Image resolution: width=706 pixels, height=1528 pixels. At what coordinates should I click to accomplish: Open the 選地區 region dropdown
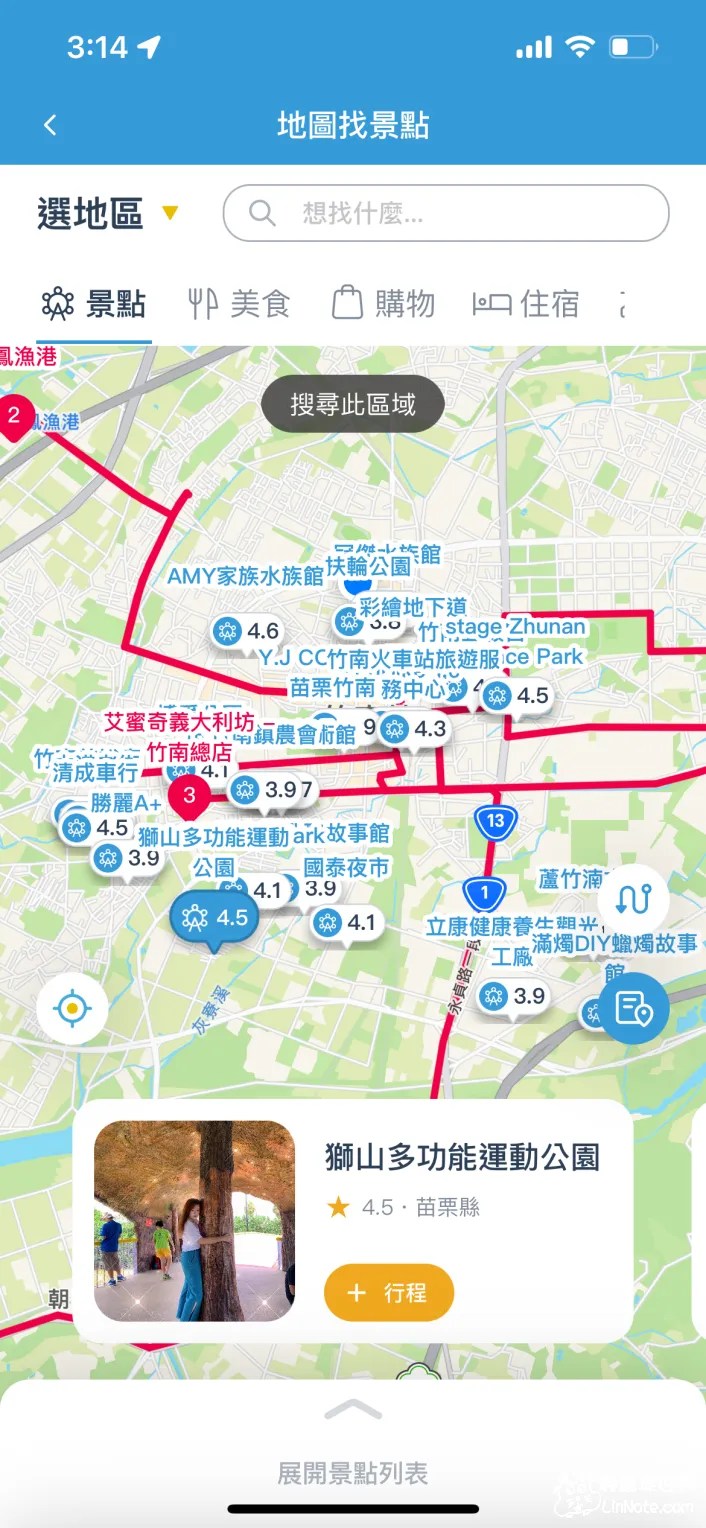coord(107,213)
